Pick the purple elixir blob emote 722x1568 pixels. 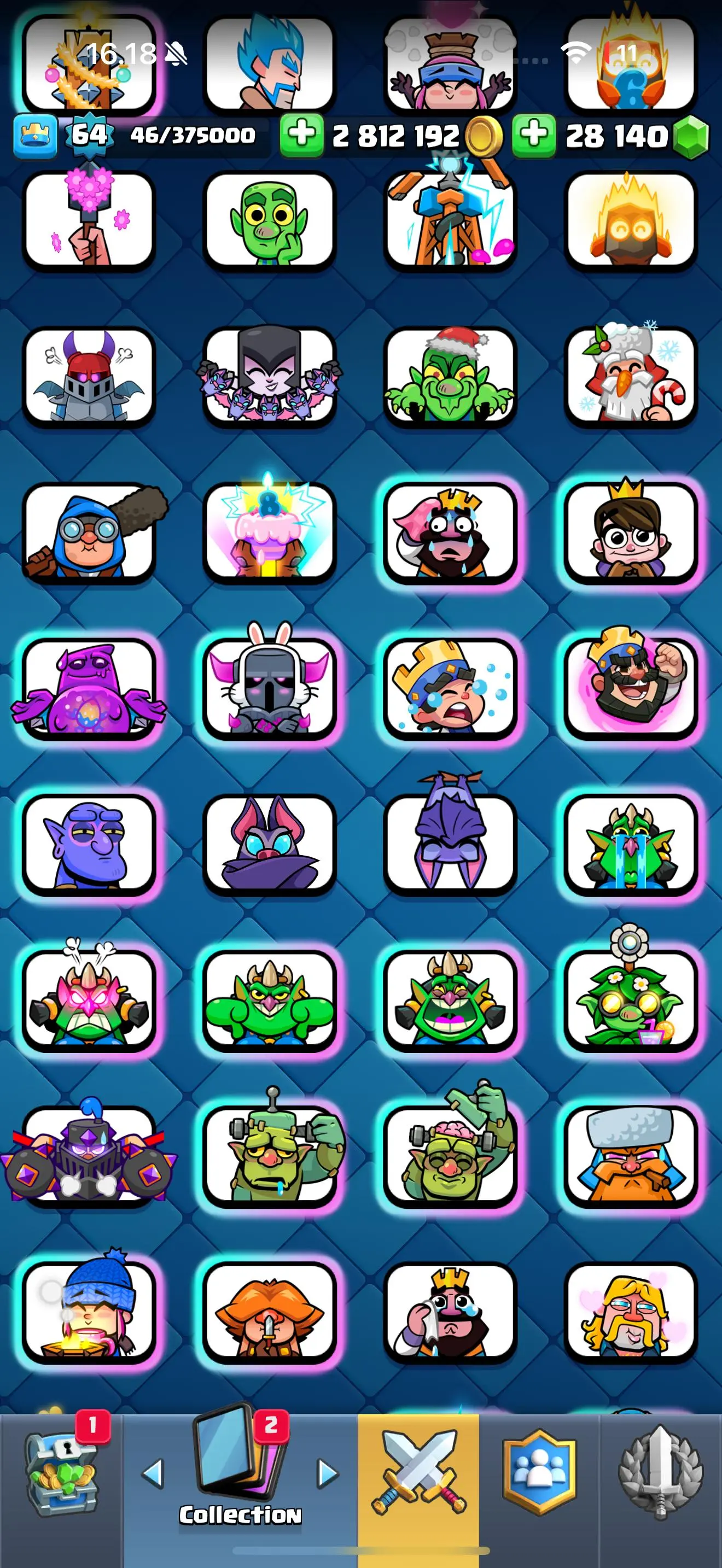[89, 688]
